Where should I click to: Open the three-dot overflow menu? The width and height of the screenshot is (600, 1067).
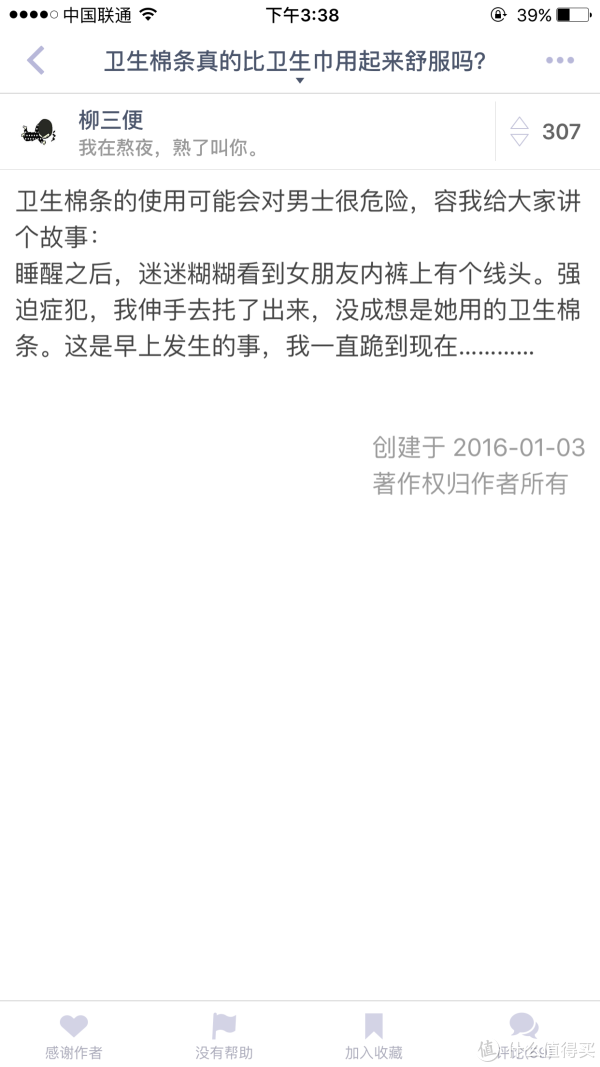click(x=560, y=61)
